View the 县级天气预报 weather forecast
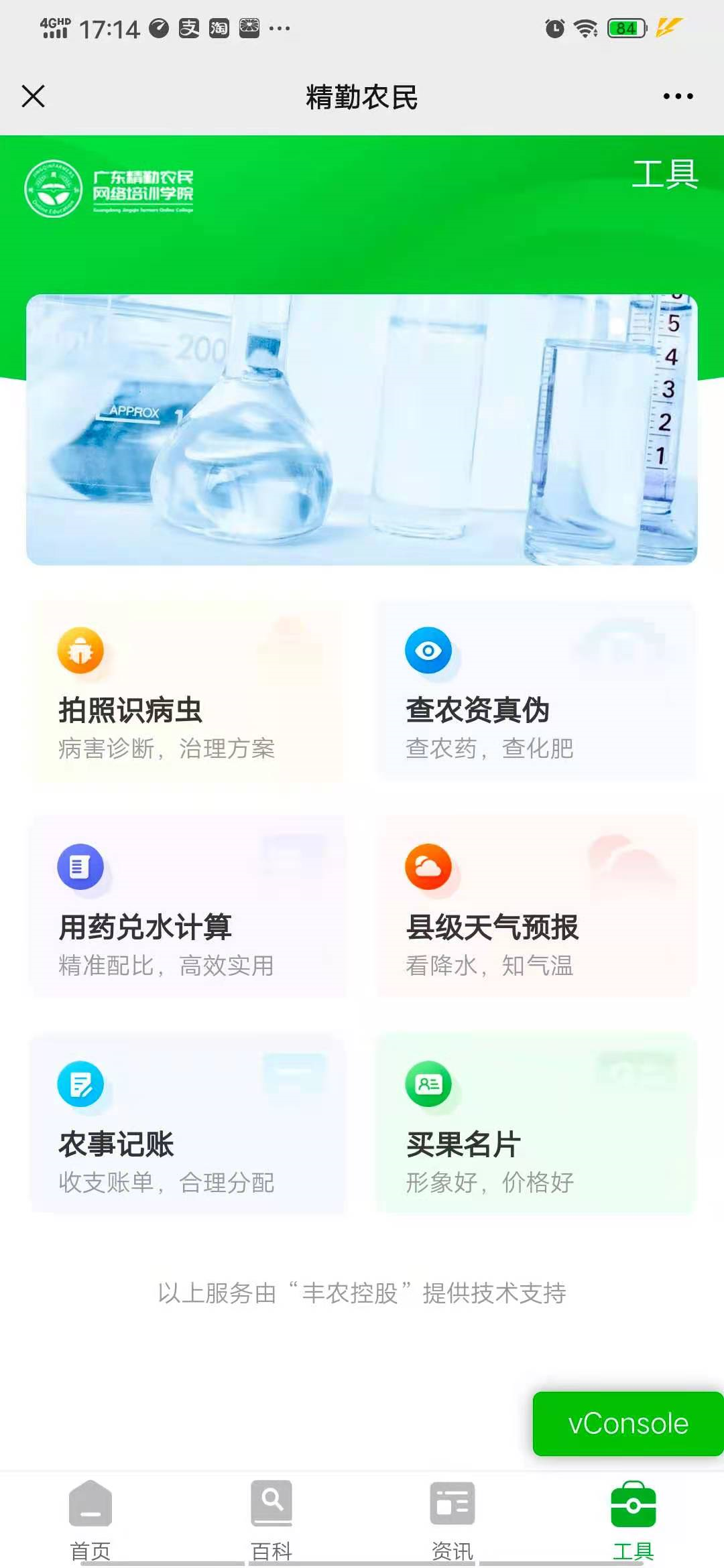 pos(536,908)
